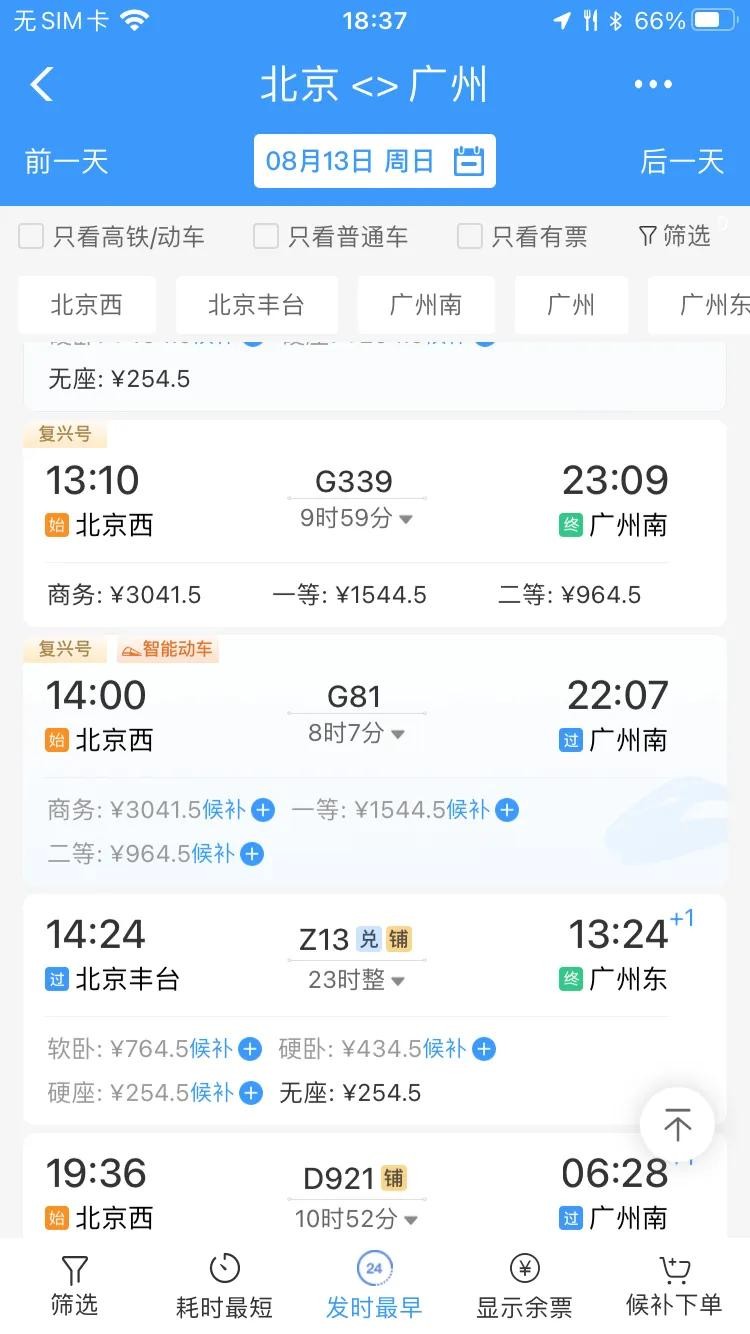
Task: Open the three-dot overflow menu
Action: tap(653, 85)
